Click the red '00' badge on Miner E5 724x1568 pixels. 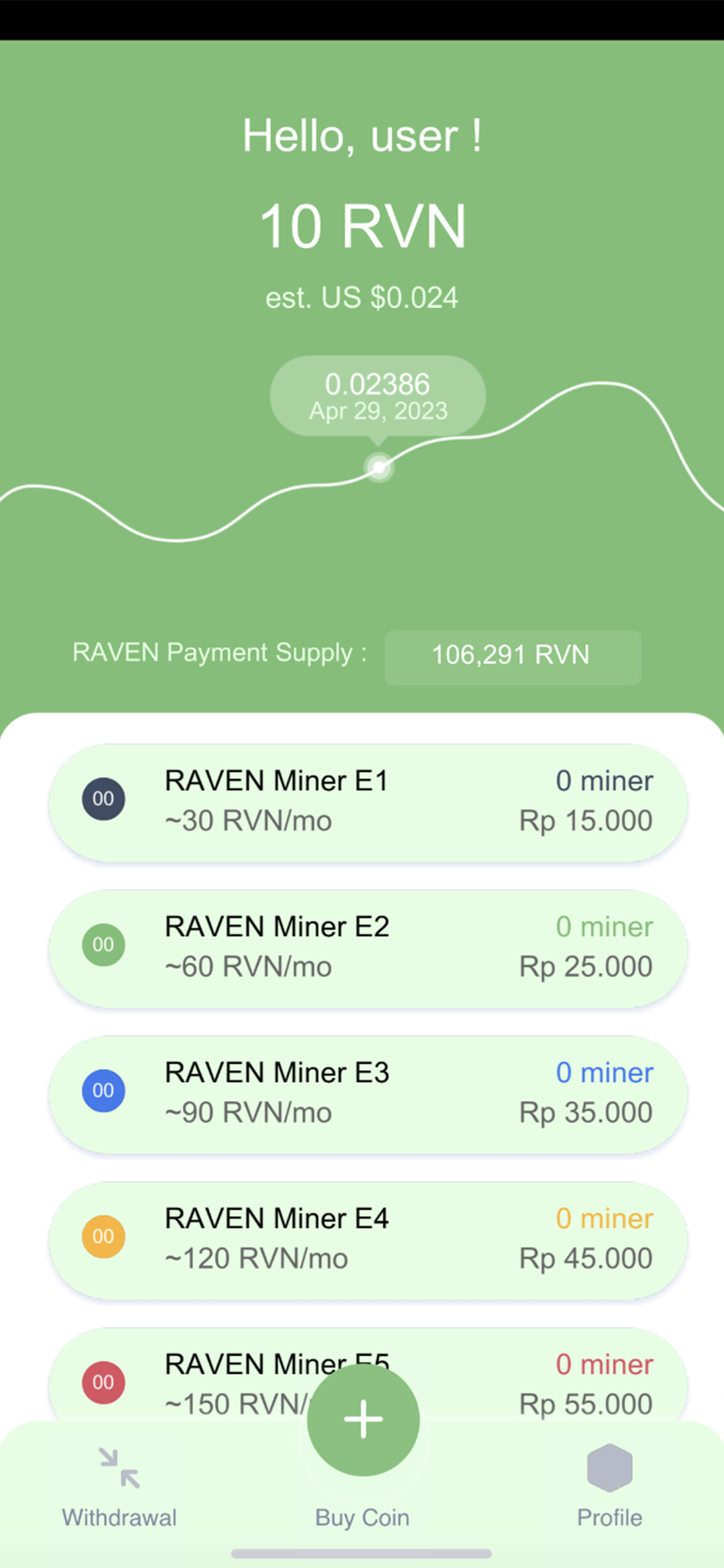pos(103,1382)
